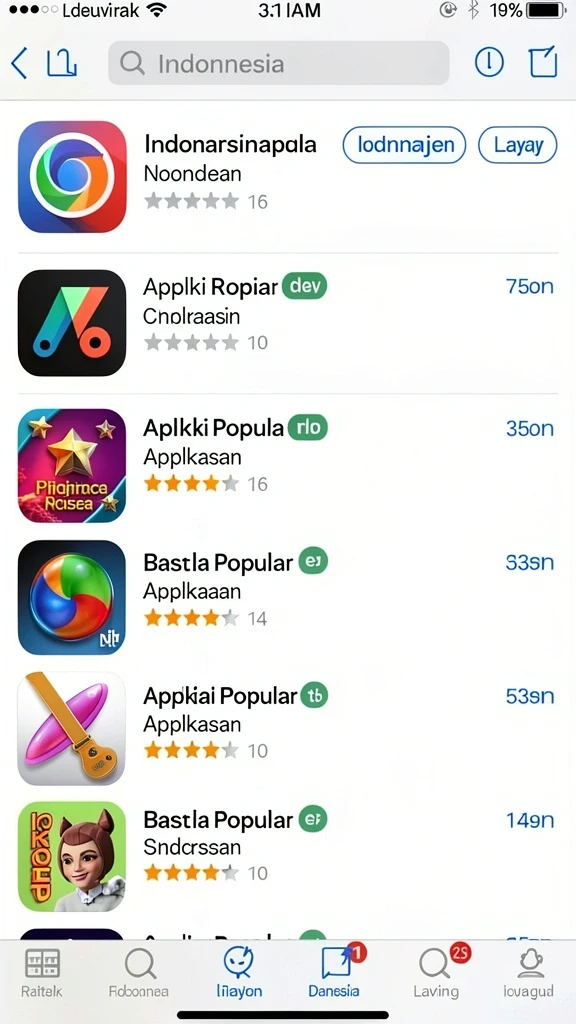576x1024 pixels.
Task: Open the Appkiai Popular app row
Action: (287, 728)
